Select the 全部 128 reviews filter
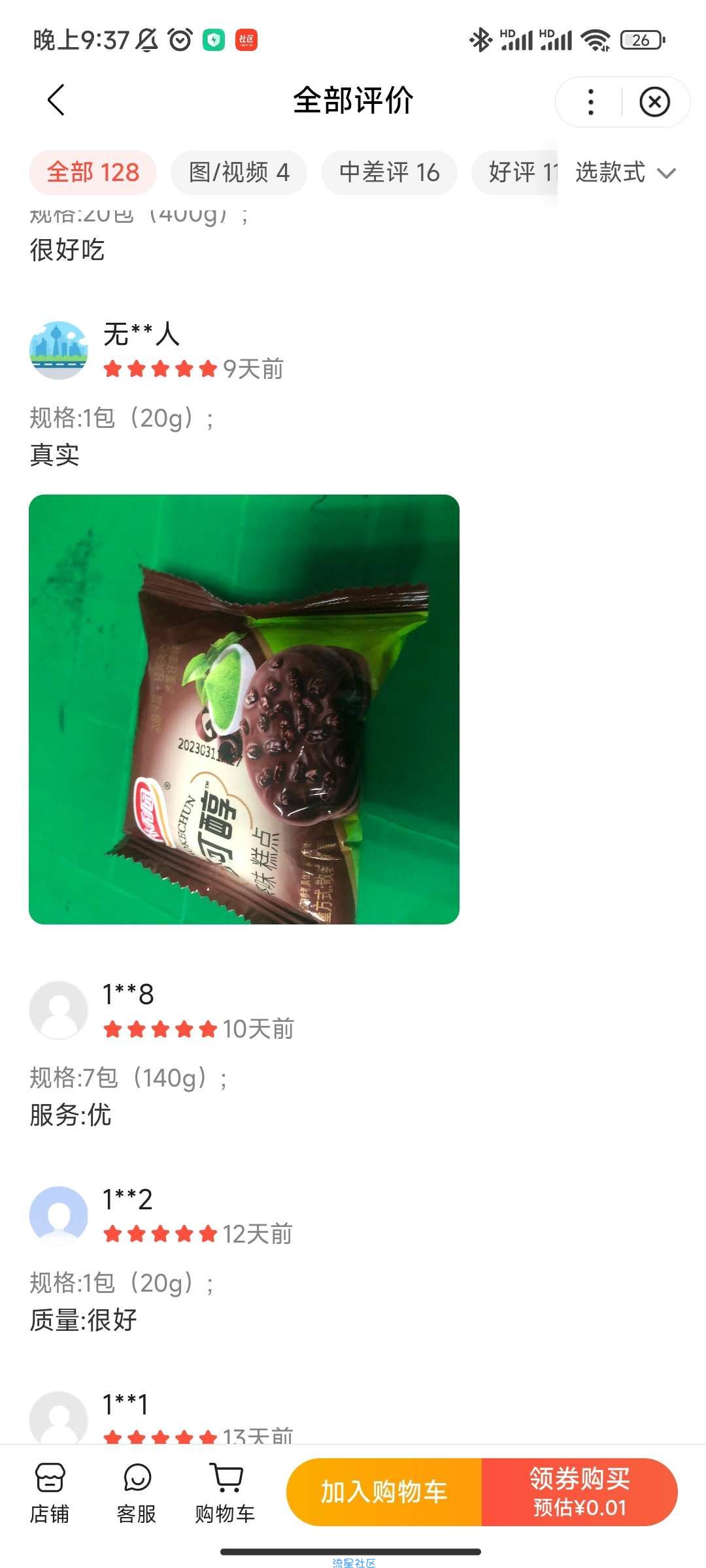 click(x=93, y=172)
